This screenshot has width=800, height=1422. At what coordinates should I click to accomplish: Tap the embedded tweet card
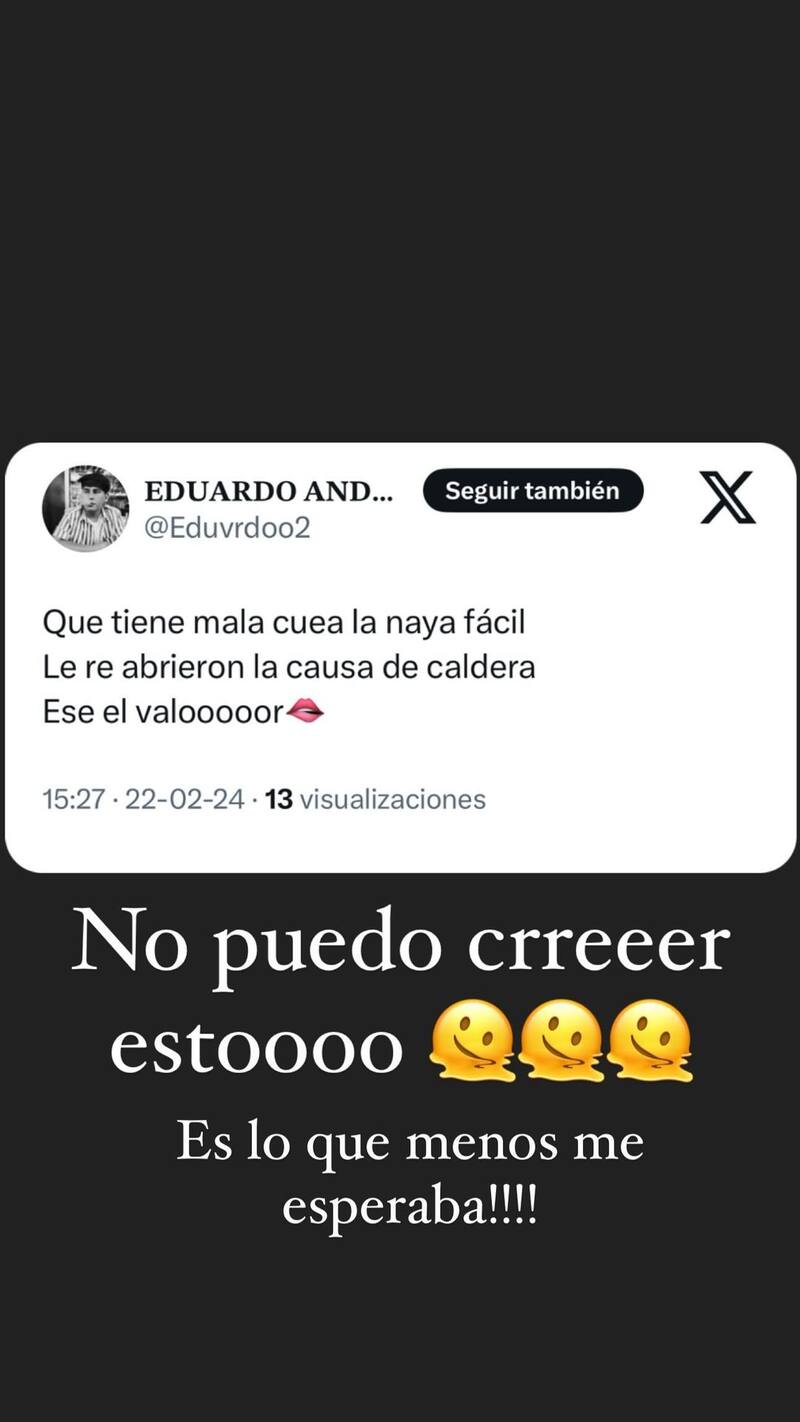[x=400, y=655]
